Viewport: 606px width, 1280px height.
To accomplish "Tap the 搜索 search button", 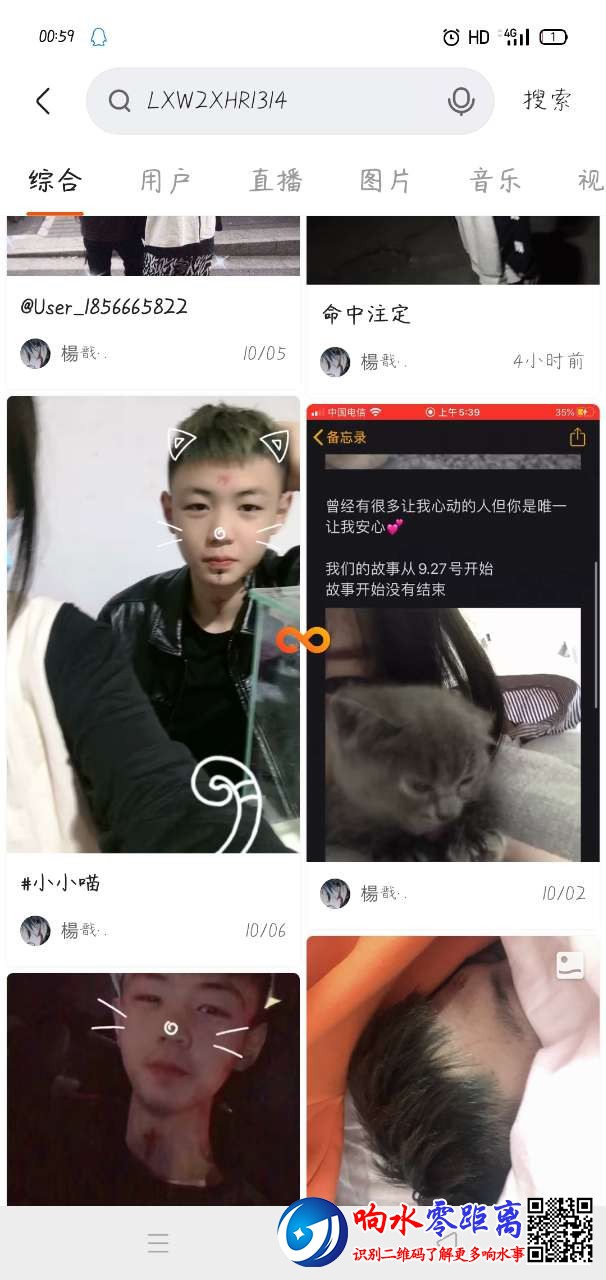I will [x=547, y=100].
